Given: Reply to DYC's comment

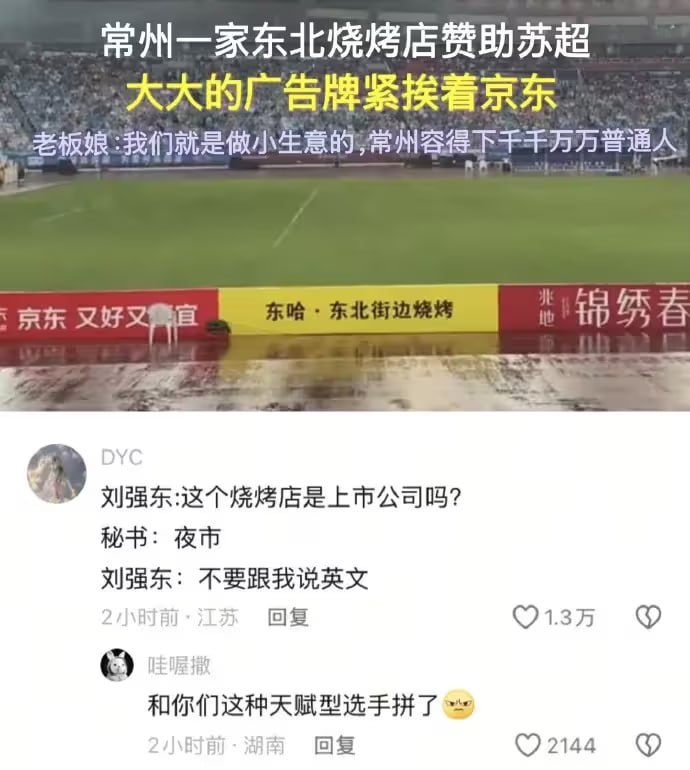Looking at the screenshot, I should [288, 617].
